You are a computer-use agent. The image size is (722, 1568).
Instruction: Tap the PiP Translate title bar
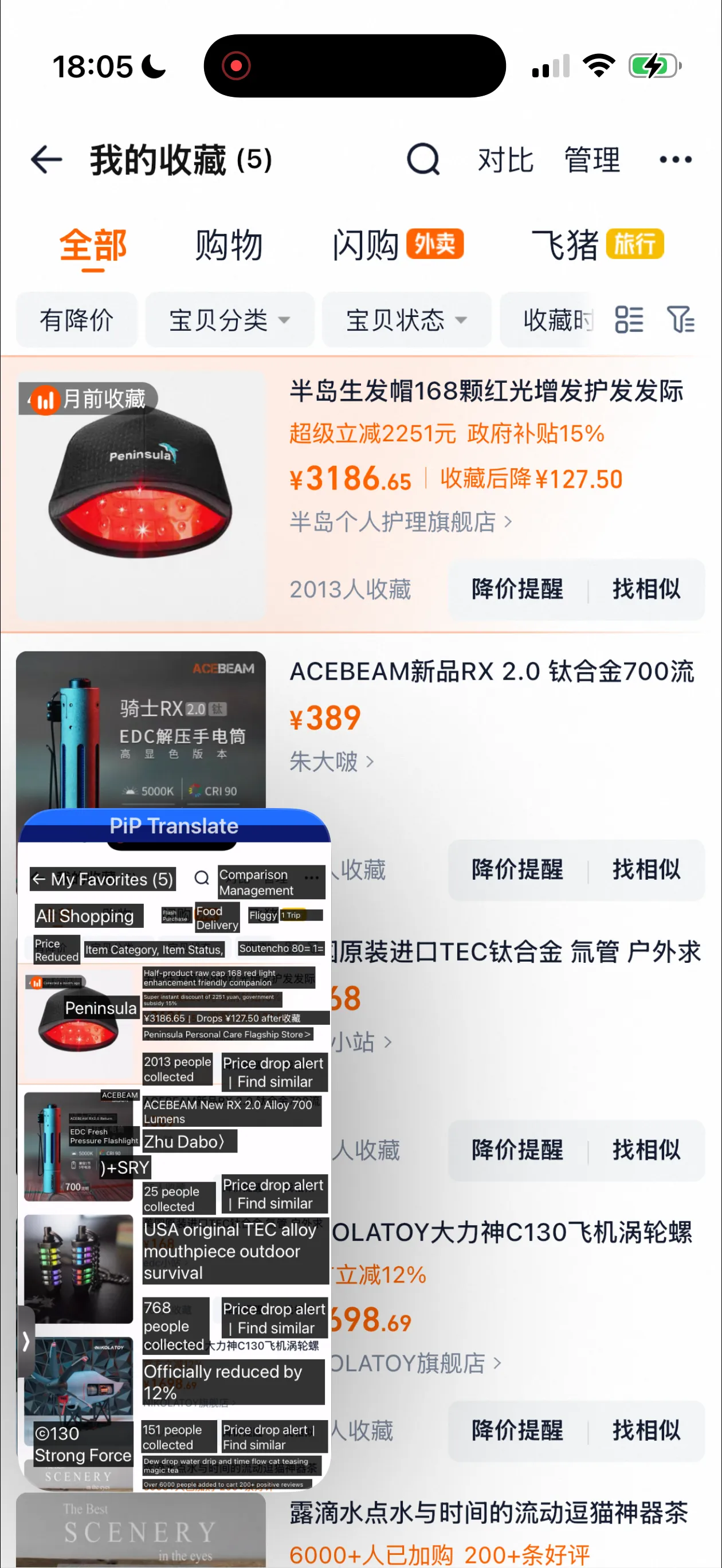tap(174, 826)
